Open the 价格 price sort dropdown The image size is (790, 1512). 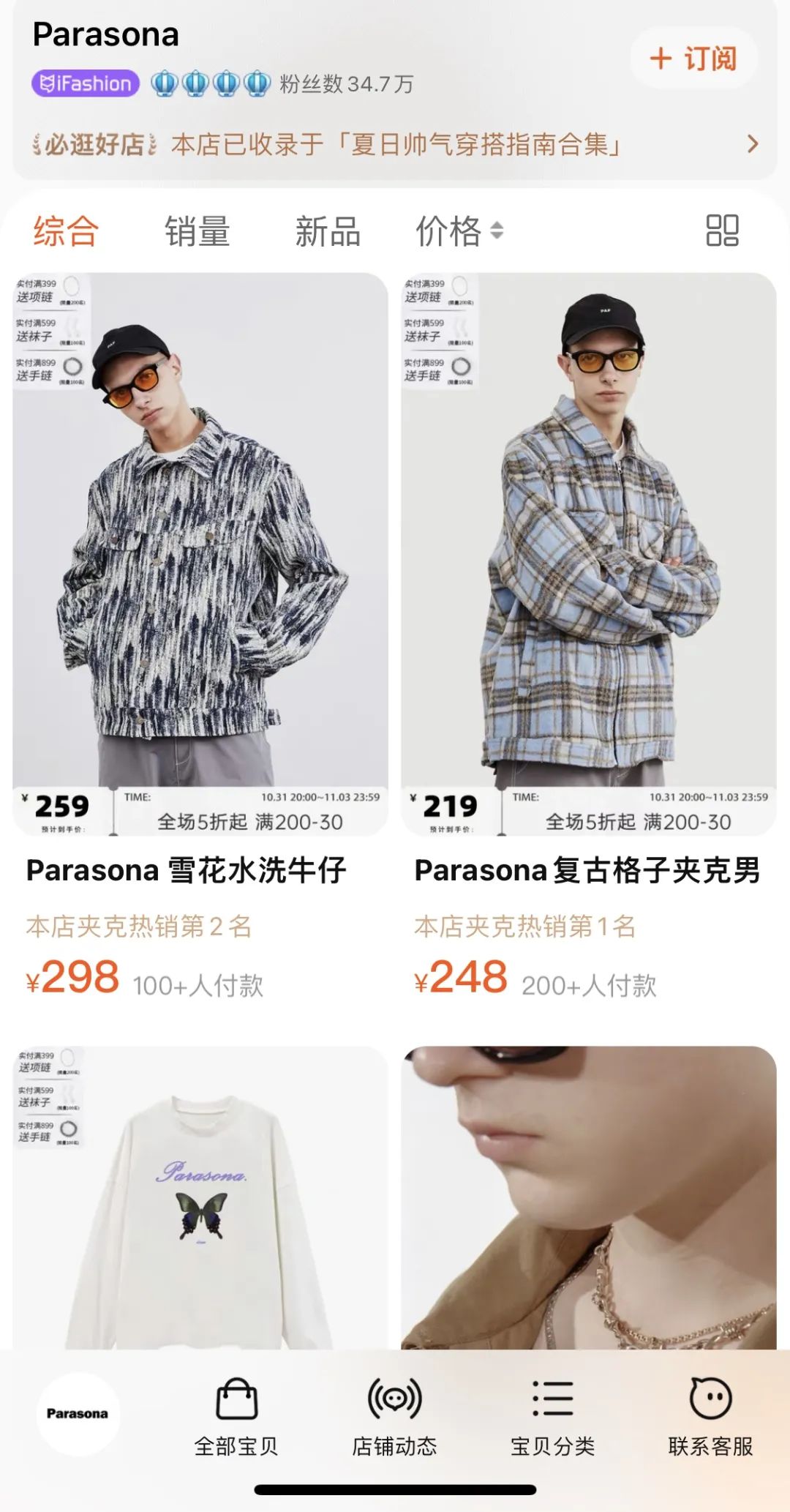coord(457,231)
